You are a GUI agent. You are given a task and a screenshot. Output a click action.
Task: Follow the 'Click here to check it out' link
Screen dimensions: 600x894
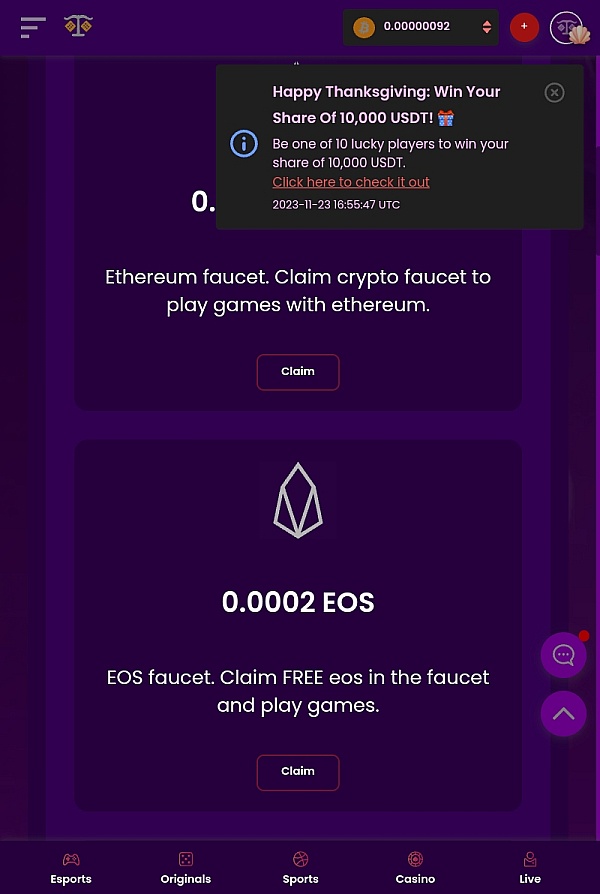coord(351,182)
